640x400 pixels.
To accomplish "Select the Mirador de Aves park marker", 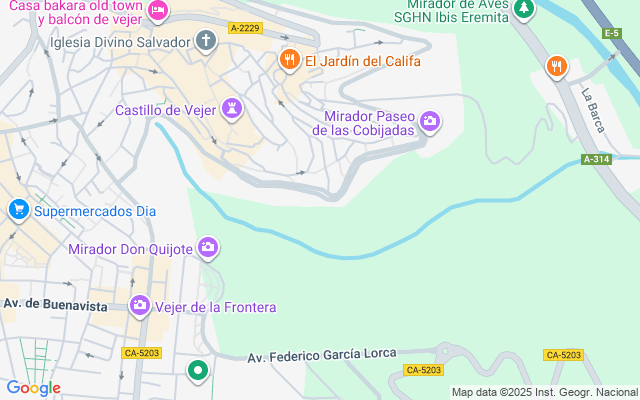I will [524, 8].
